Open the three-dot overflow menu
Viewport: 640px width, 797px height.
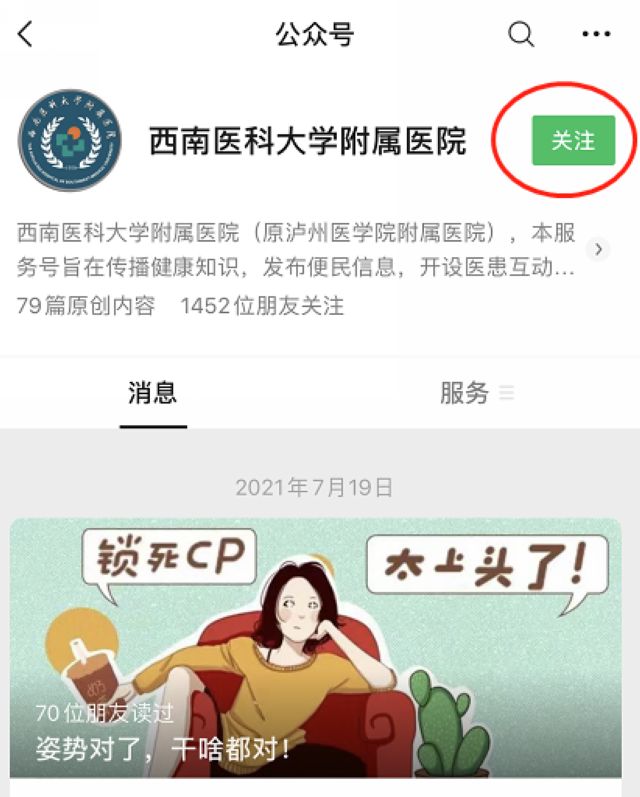596,35
